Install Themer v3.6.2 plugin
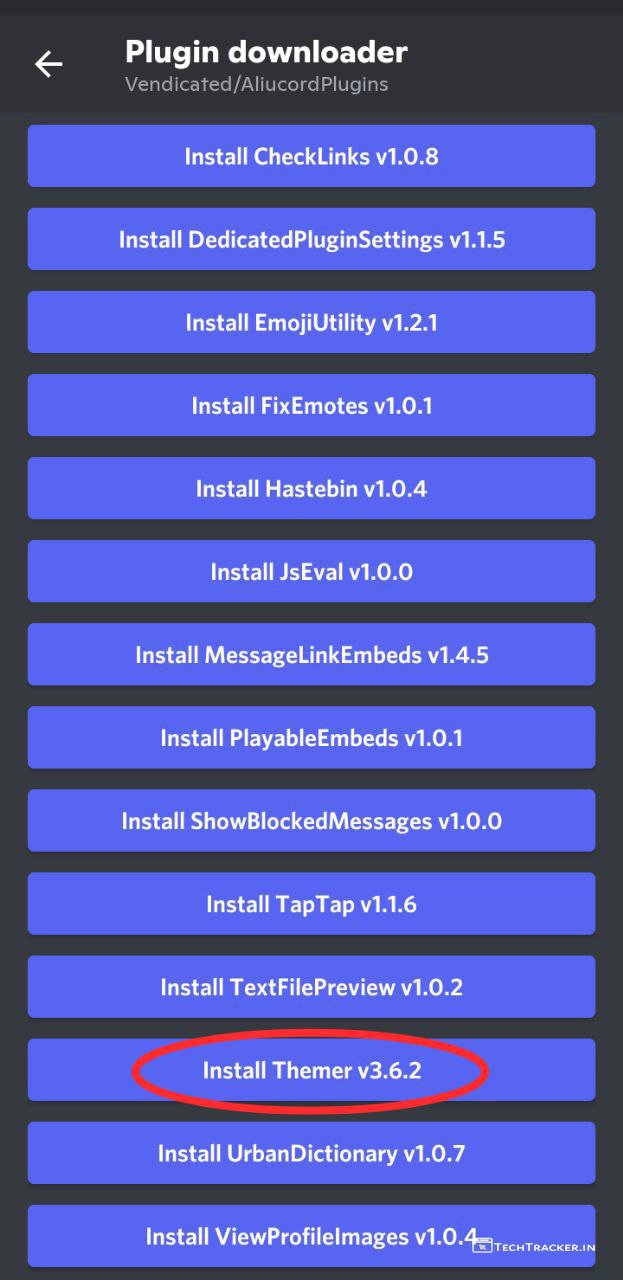The image size is (623, 1280). (x=311, y=1069)
